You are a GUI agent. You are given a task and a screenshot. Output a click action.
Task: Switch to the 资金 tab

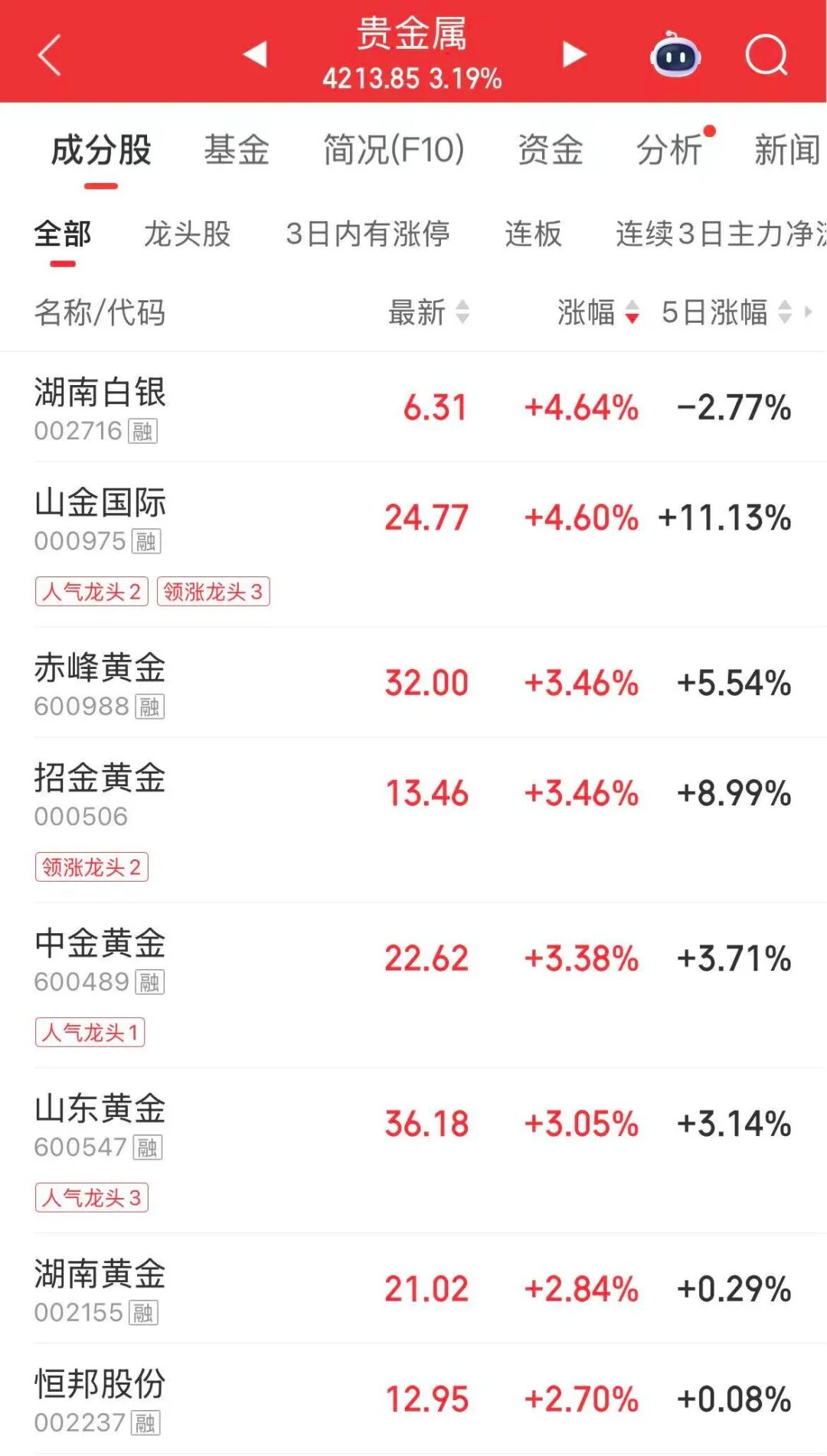pos(551,149)
